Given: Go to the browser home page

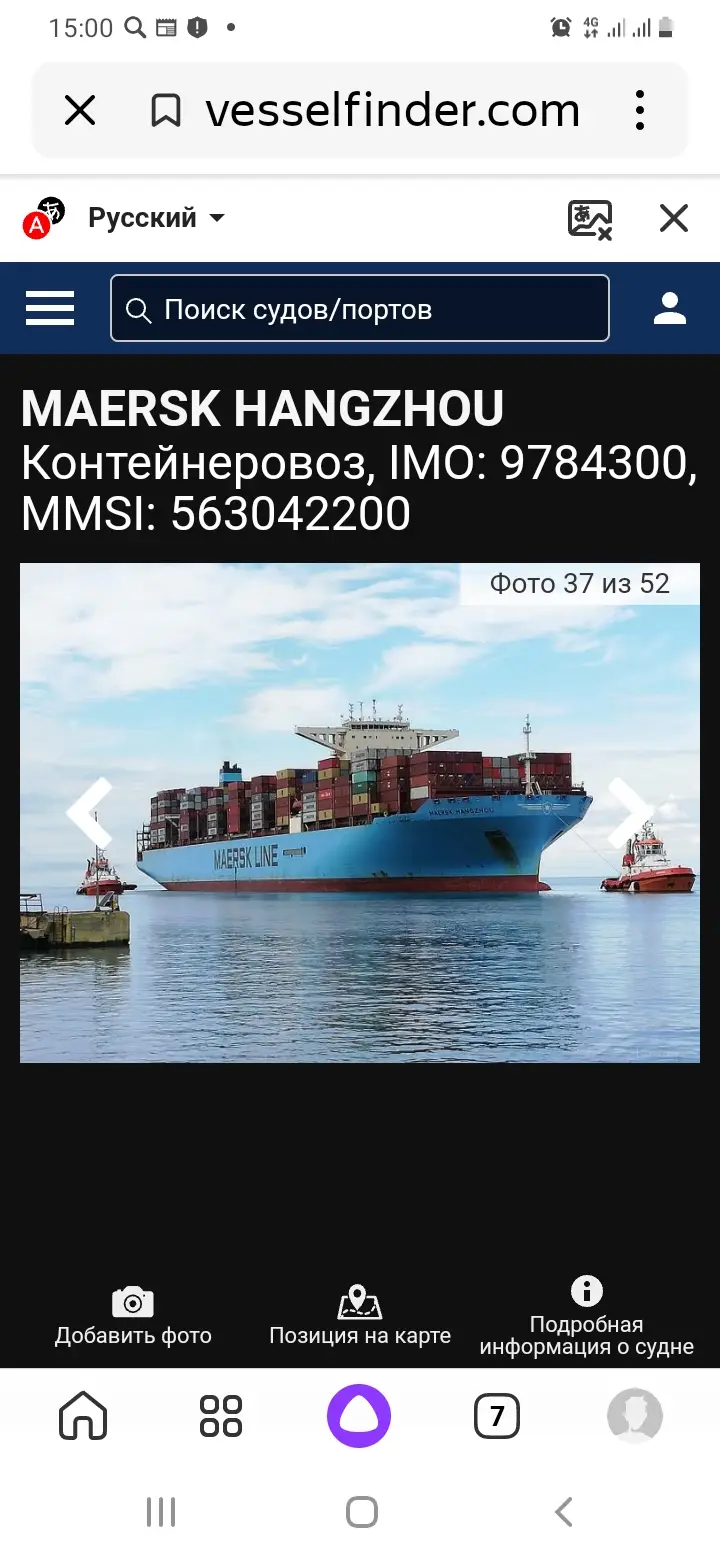Looking at the screenshot, I should coord(83,1416).
